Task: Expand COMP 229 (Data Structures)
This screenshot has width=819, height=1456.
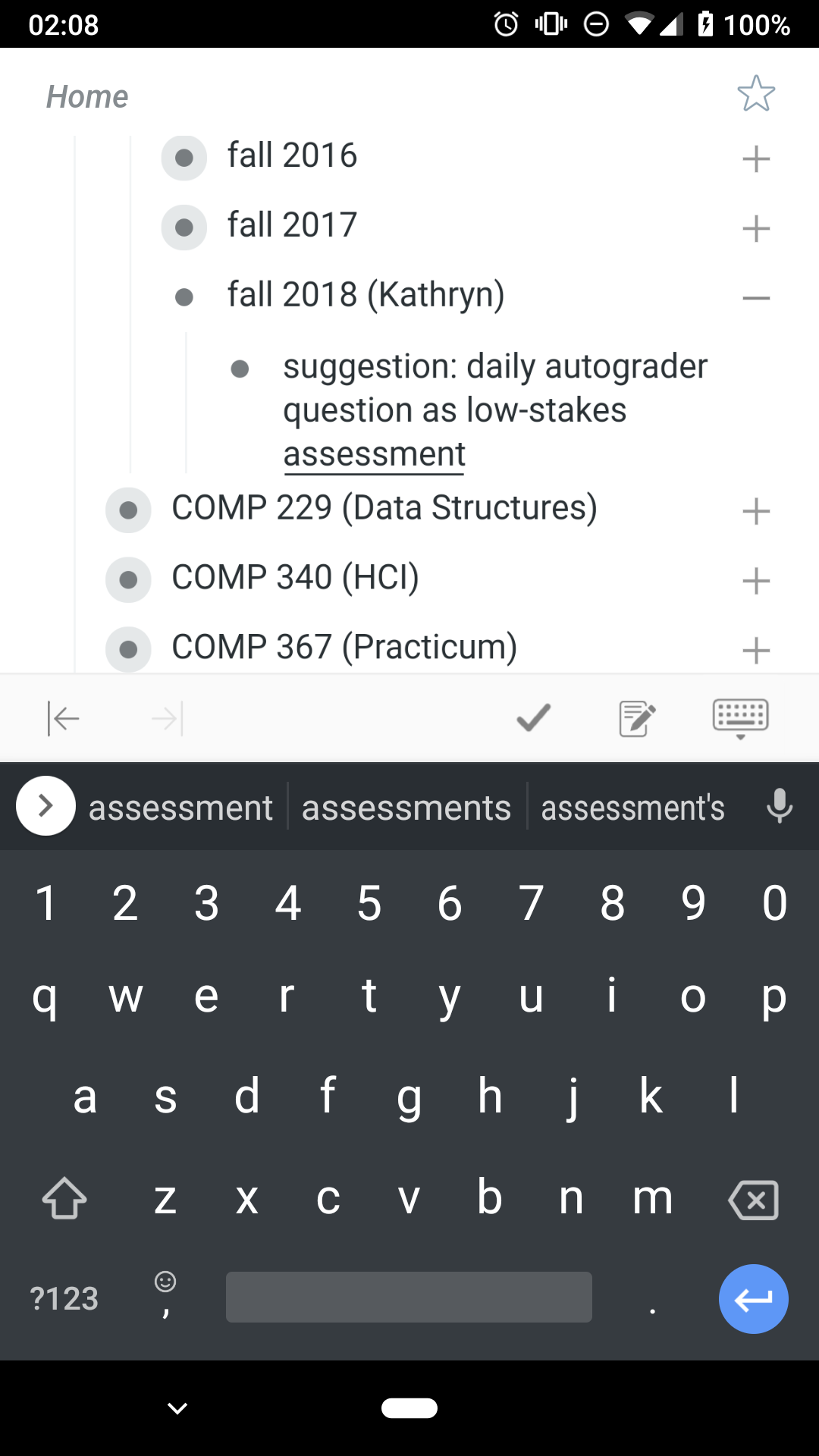Action: [756, 511]
